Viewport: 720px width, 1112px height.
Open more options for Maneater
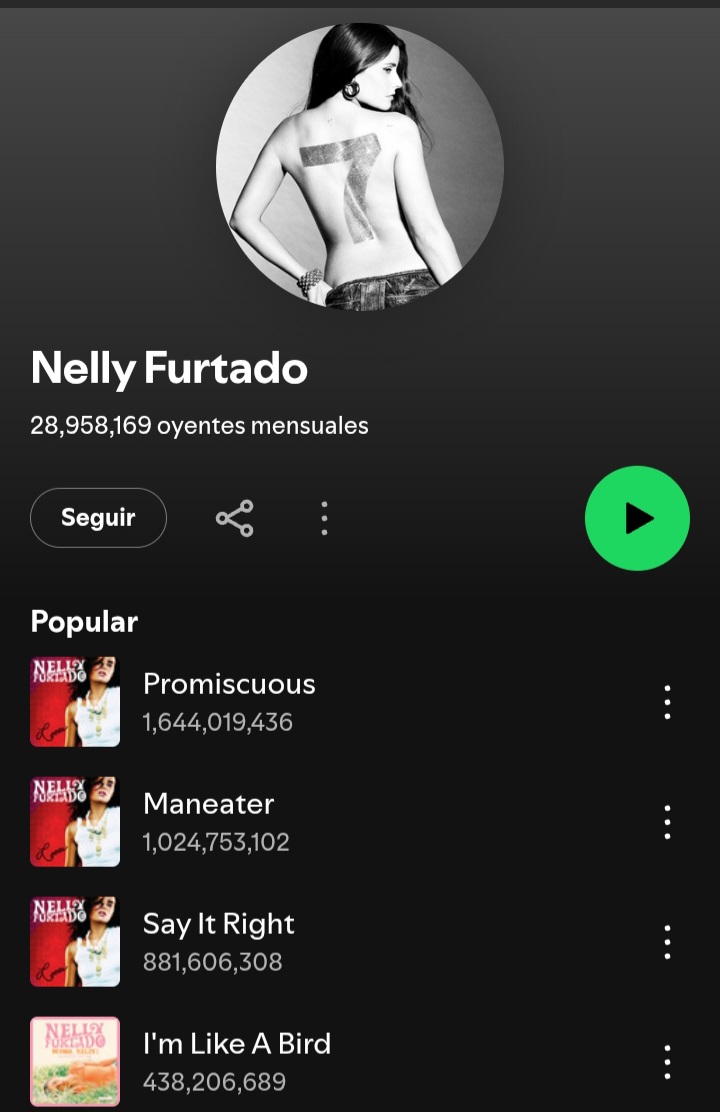(667, 822)
